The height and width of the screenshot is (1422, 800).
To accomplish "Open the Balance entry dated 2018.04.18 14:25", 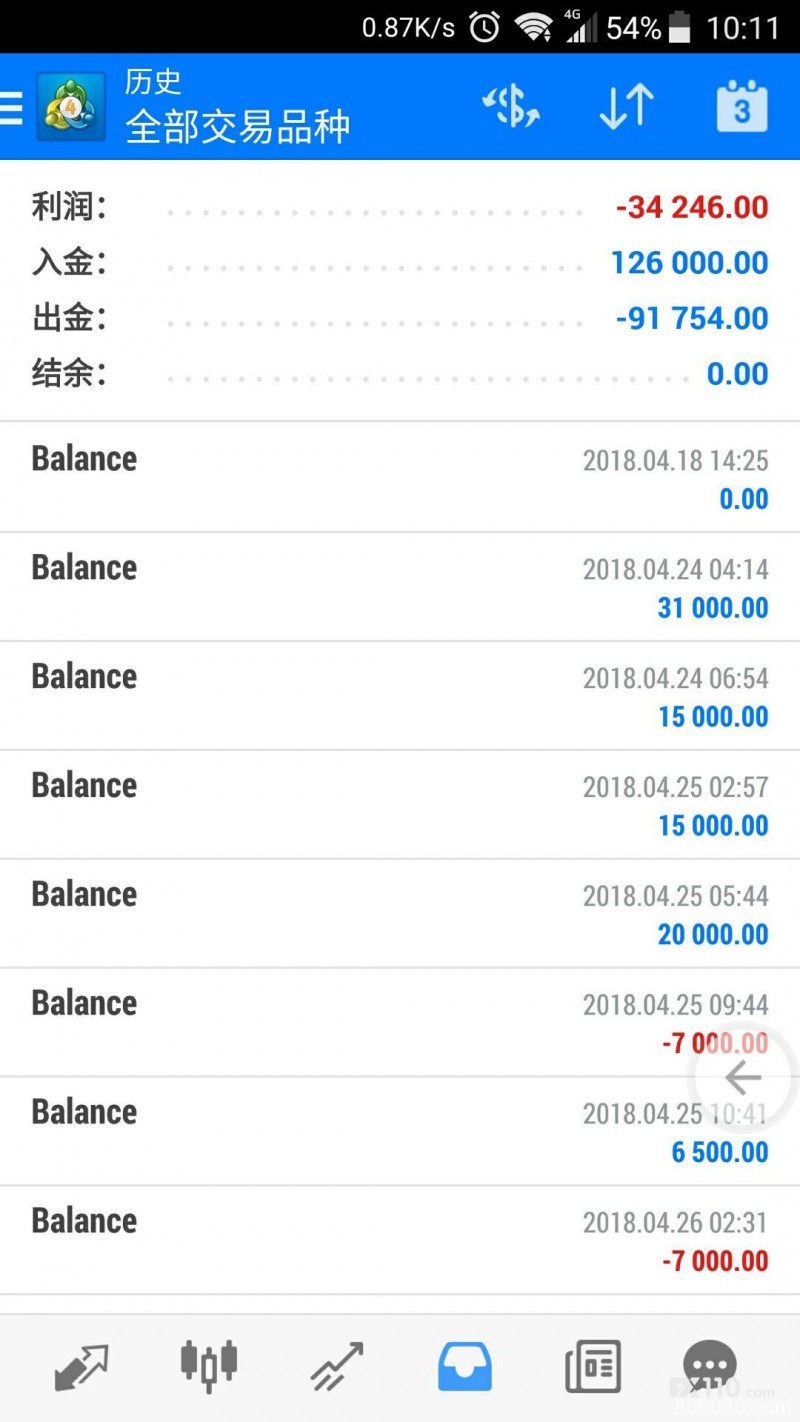I will 400,478.
